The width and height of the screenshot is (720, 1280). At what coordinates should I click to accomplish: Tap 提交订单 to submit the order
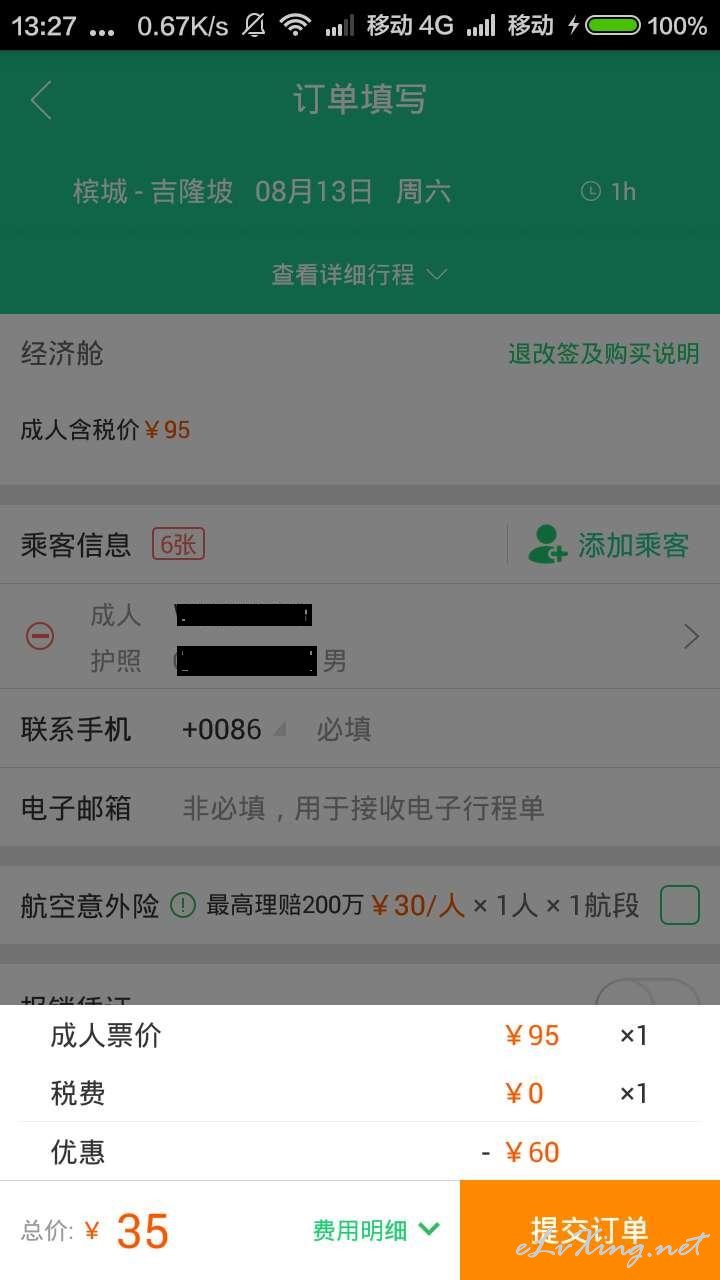[590, 1230]
